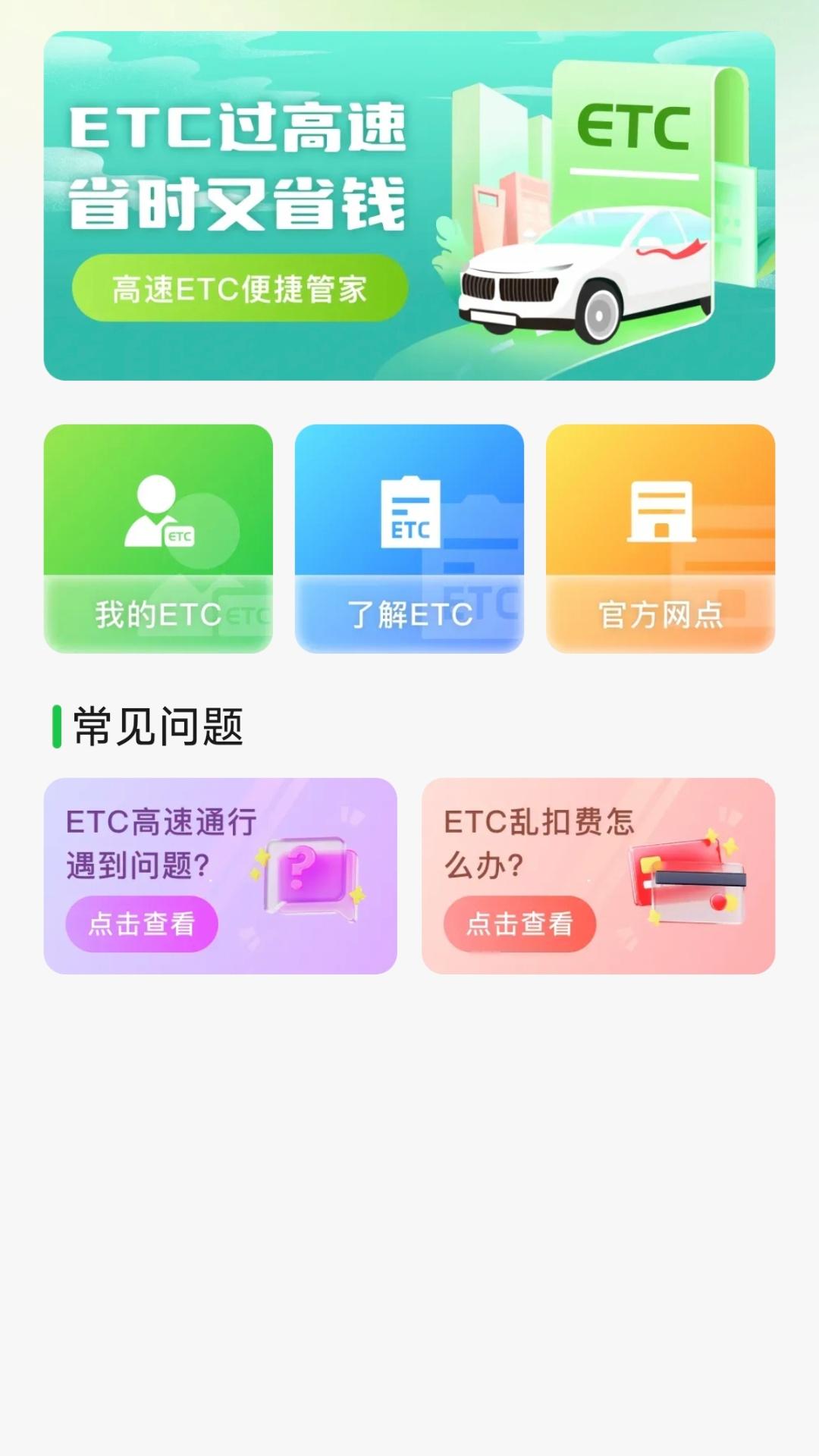Tap the green ETC badge on the avatar icon
This screenshot has width=819, height=1456.
[180, 535]
